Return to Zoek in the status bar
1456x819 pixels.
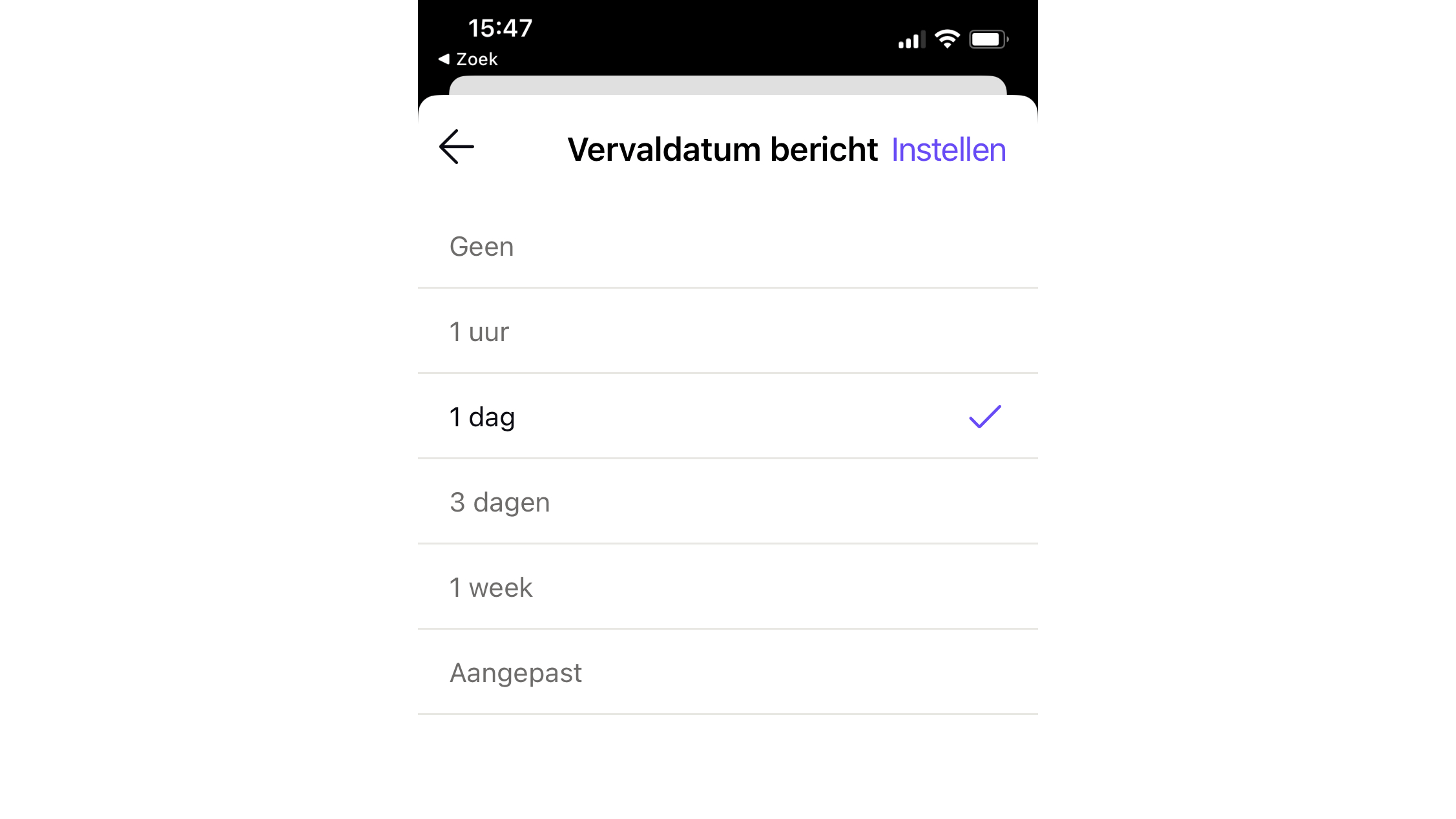468,59
